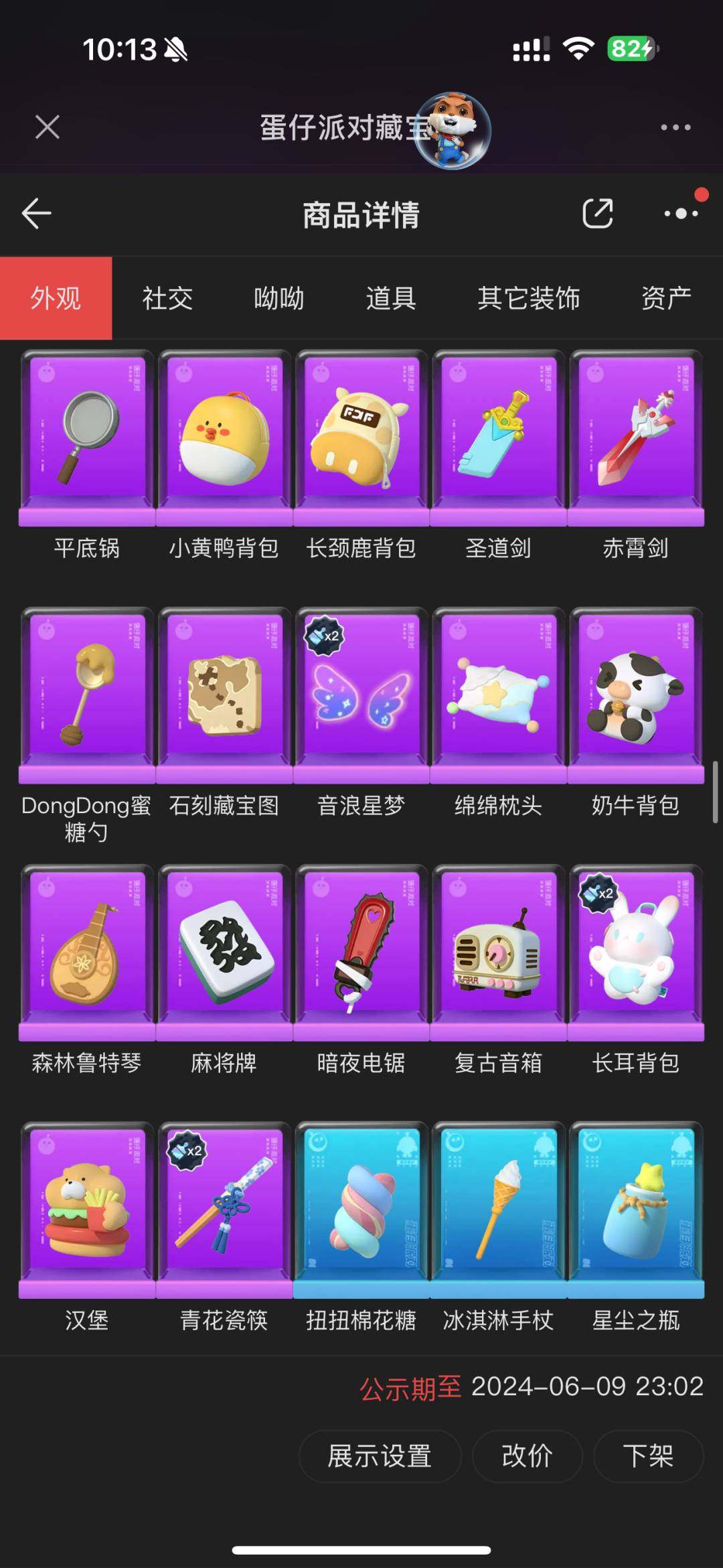
Task: Switch to the 资产 tab
Action: 665,298
